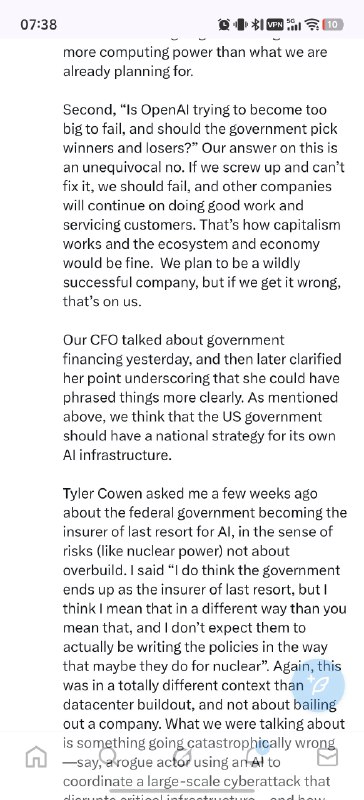Open the Search tab
Viewport: 364px width, 800px height.
[109, 757]
